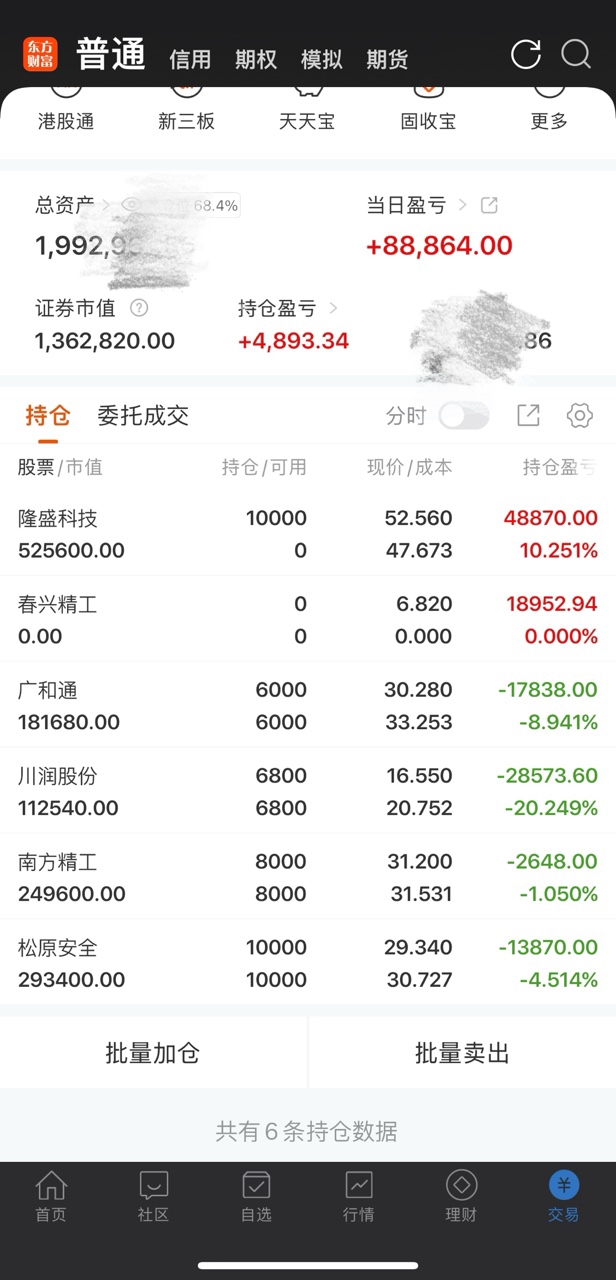
Task: Switch to the 自选 watchlist tab
Action: coord(256,1197)
